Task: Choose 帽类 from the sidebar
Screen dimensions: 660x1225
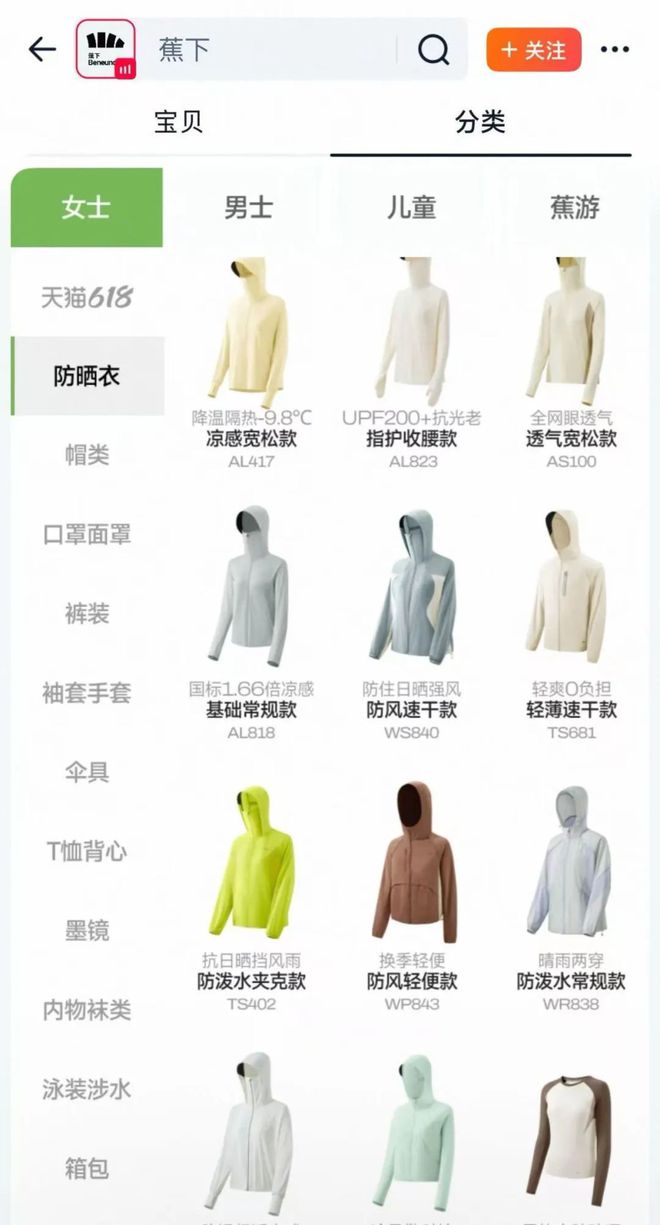Action: (87, 455)
